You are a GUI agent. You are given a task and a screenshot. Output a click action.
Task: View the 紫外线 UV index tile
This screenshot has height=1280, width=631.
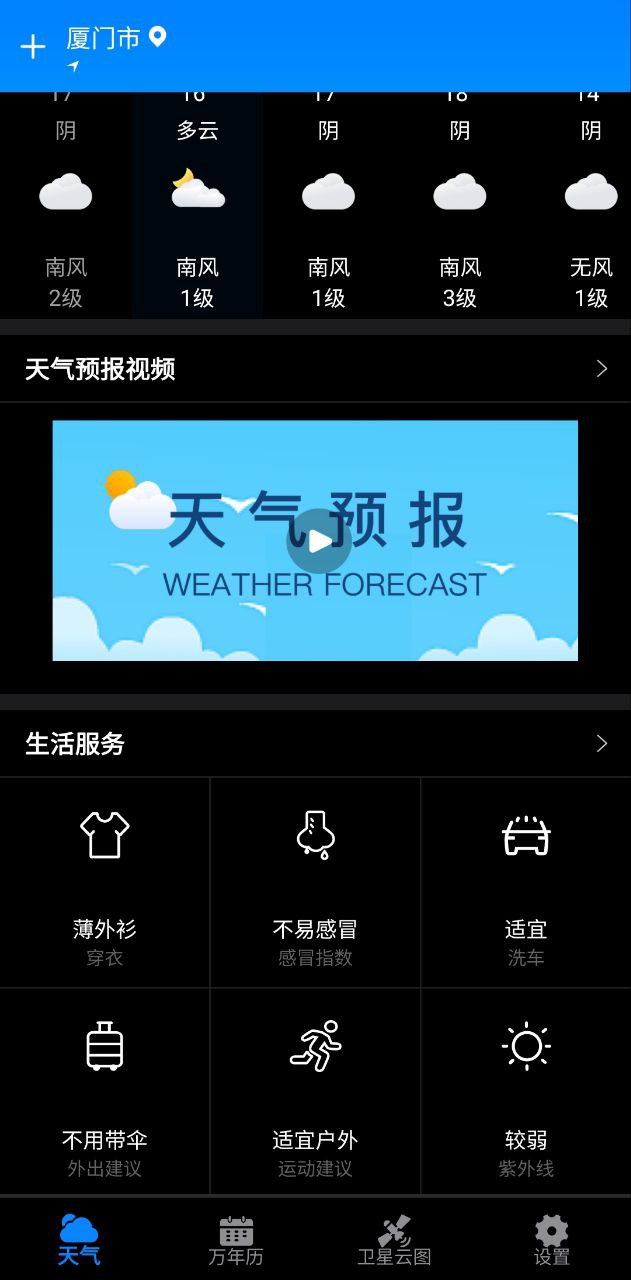(526, 1093)
